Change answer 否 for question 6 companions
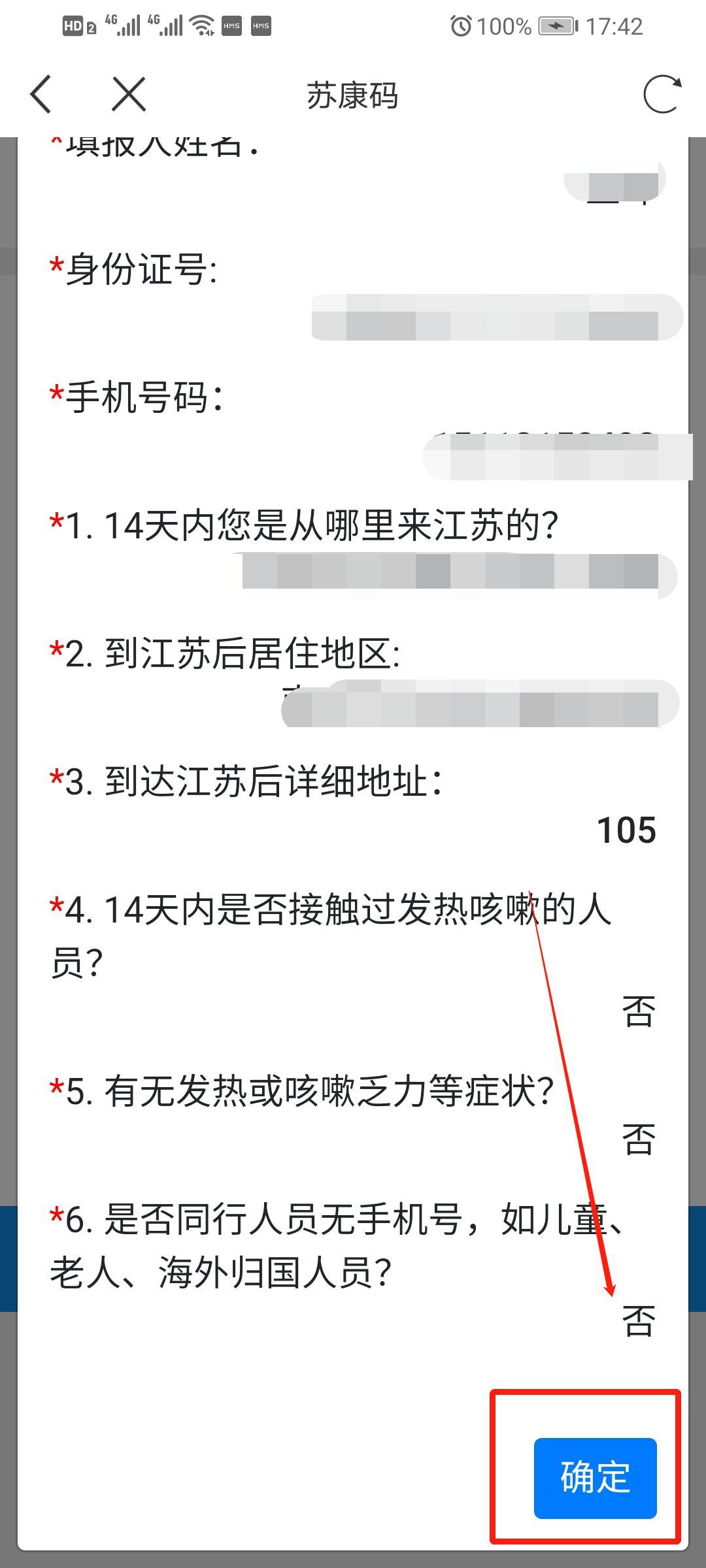Viewport: 706px width, 1568px height. (638, 1320)
